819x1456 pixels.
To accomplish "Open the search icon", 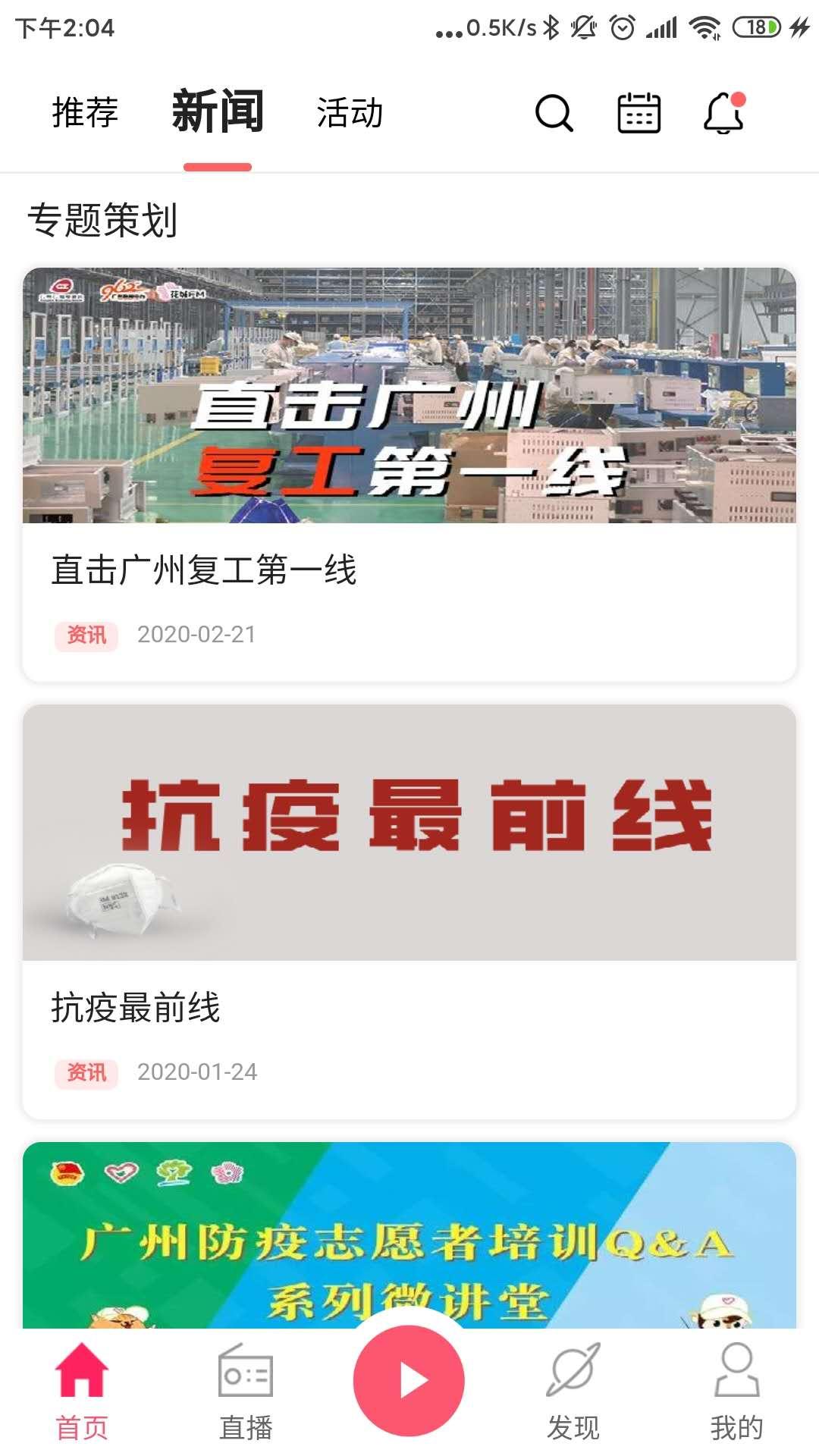I will [x=554, y=114].
